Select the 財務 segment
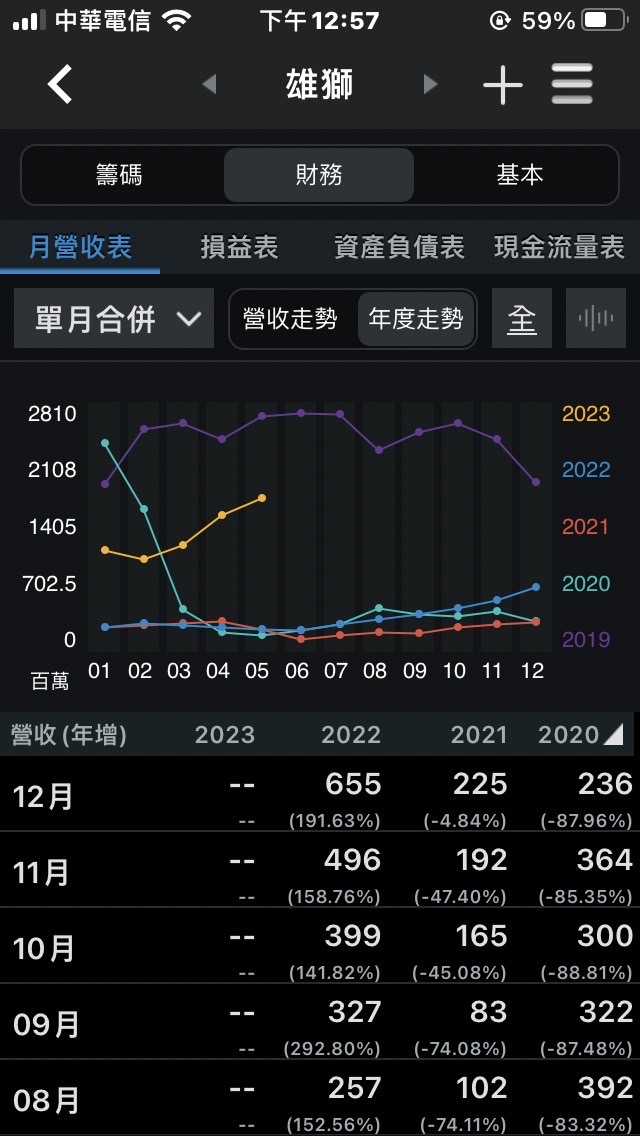Viewport: 640px width, 1136px height. coord(319,175)
